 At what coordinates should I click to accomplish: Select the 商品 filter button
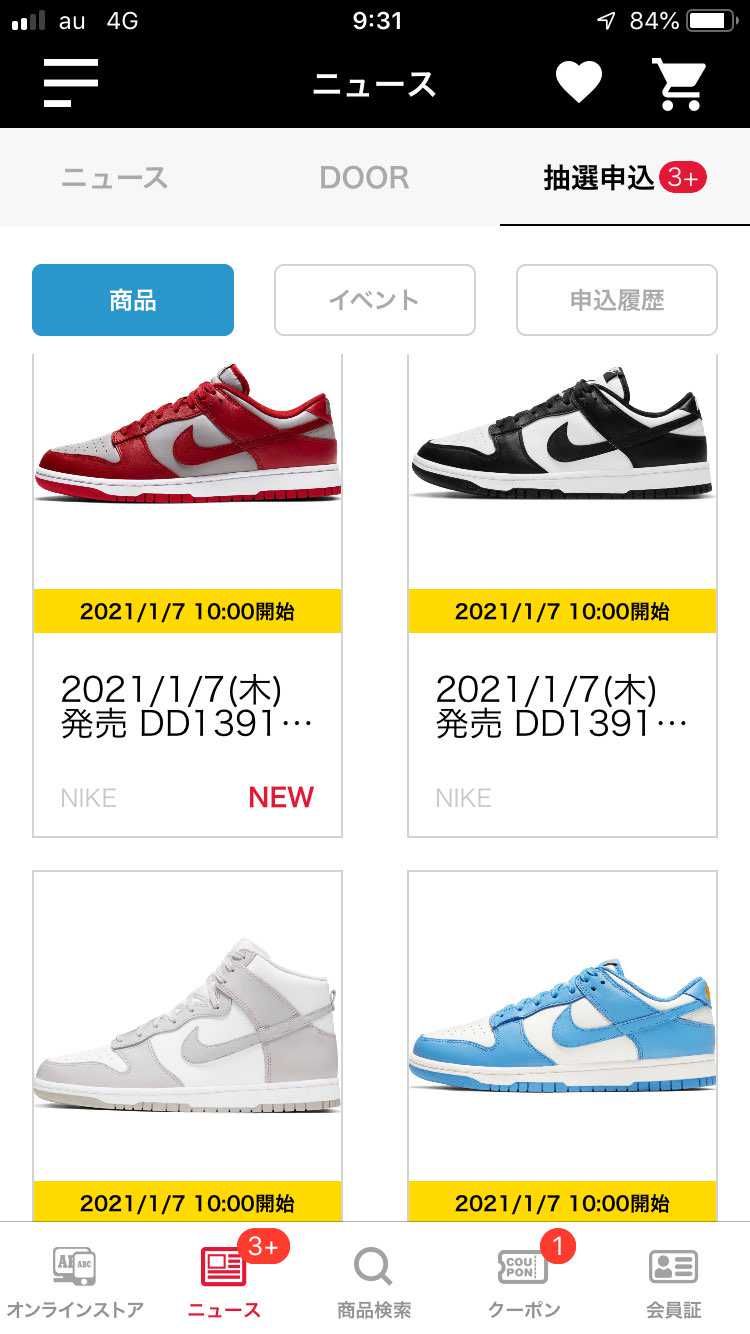click(x=132, y=300)
